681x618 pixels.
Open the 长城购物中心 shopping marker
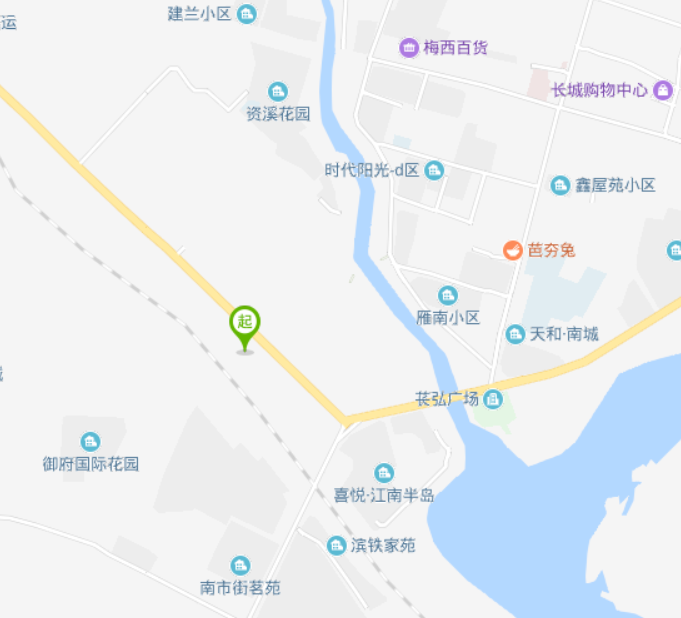pyautogui.click(x=662, y=91)
